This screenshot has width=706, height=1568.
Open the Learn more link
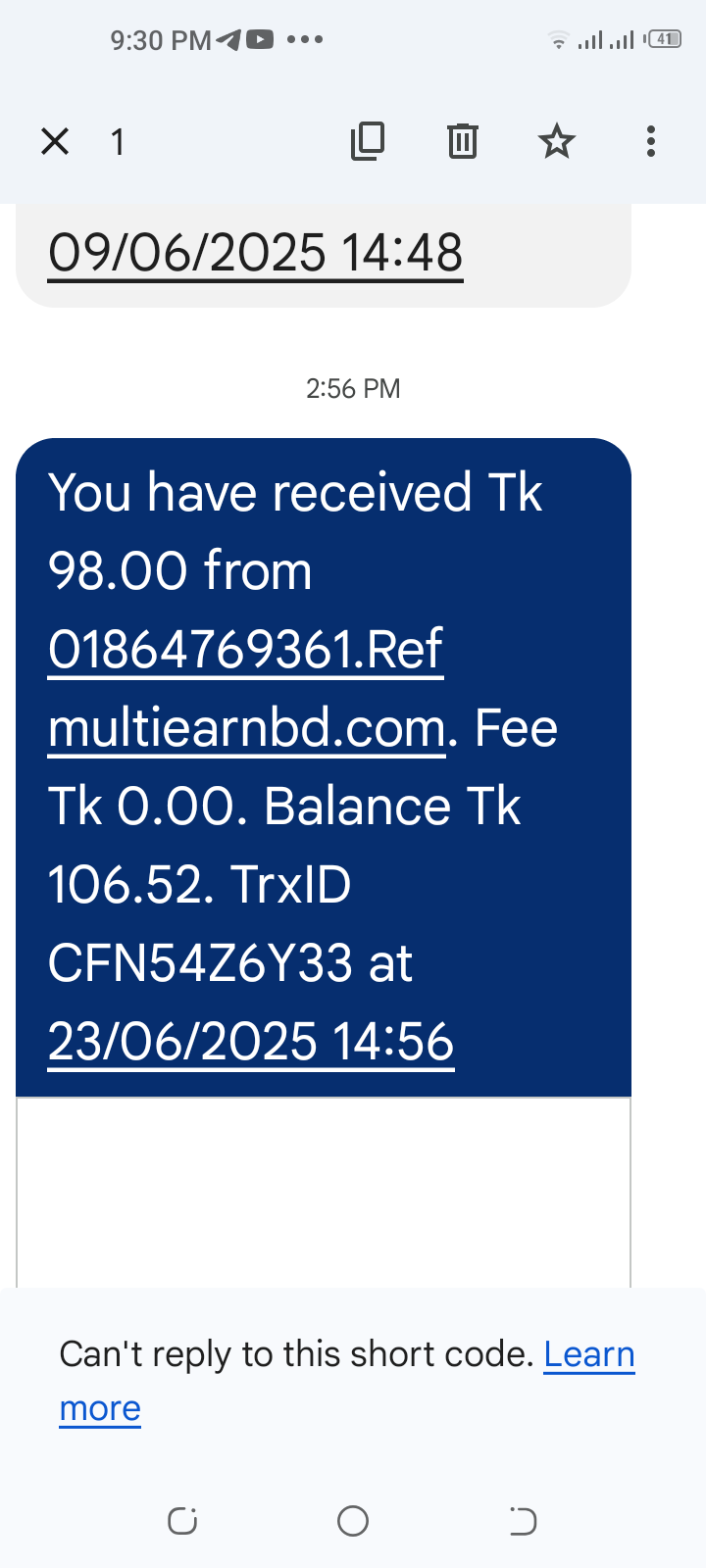coord(588,1354)
